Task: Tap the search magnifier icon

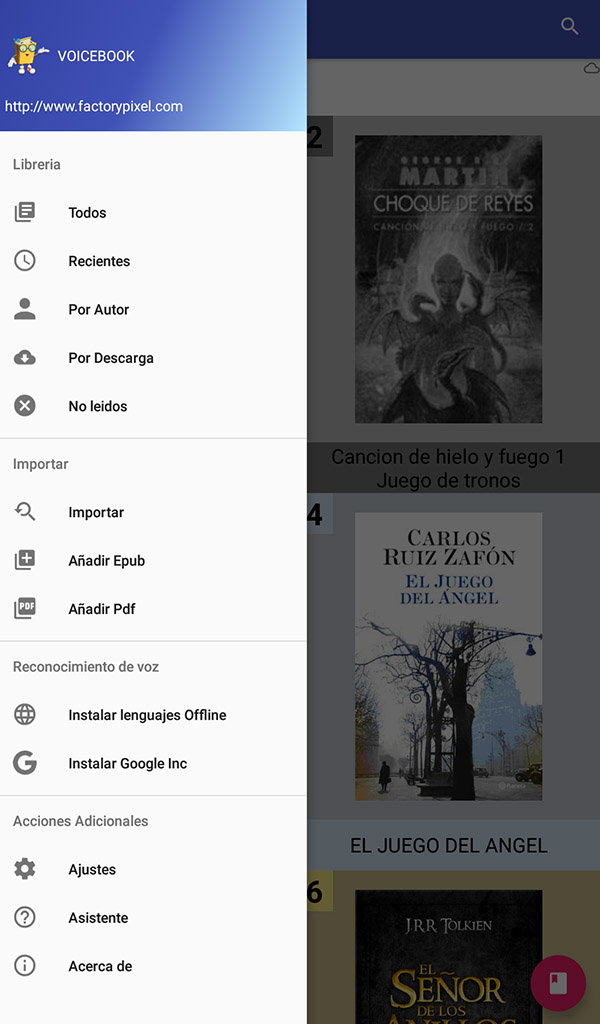Action: pyautogui.click(x=570, y=27)
